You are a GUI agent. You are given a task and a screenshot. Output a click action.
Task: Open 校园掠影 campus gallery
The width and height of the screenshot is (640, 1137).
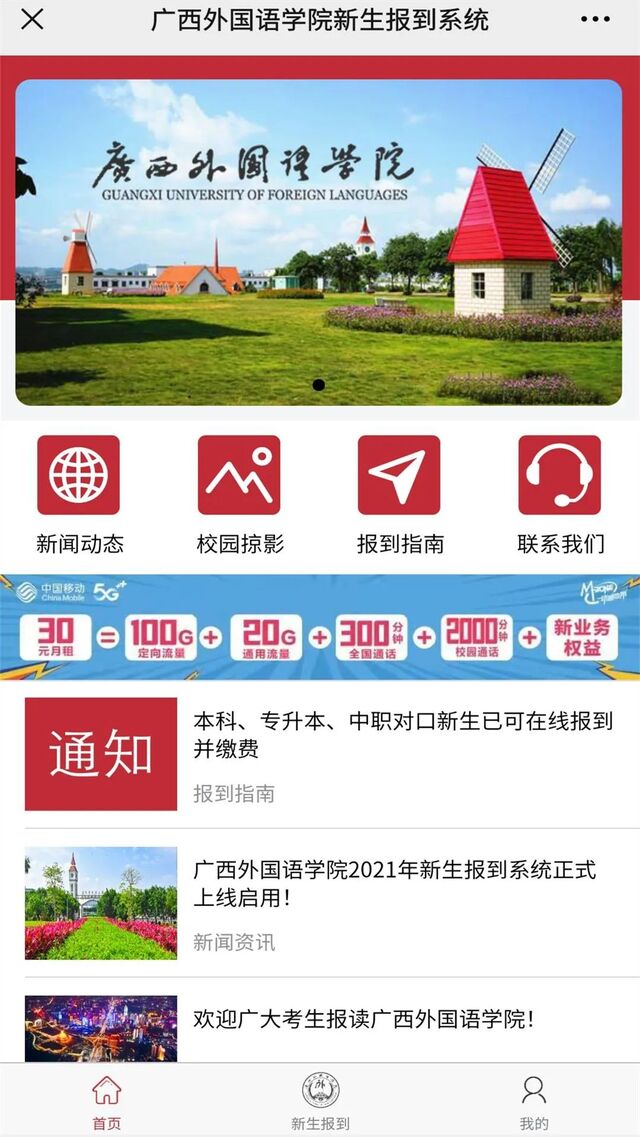click(239, 494)
